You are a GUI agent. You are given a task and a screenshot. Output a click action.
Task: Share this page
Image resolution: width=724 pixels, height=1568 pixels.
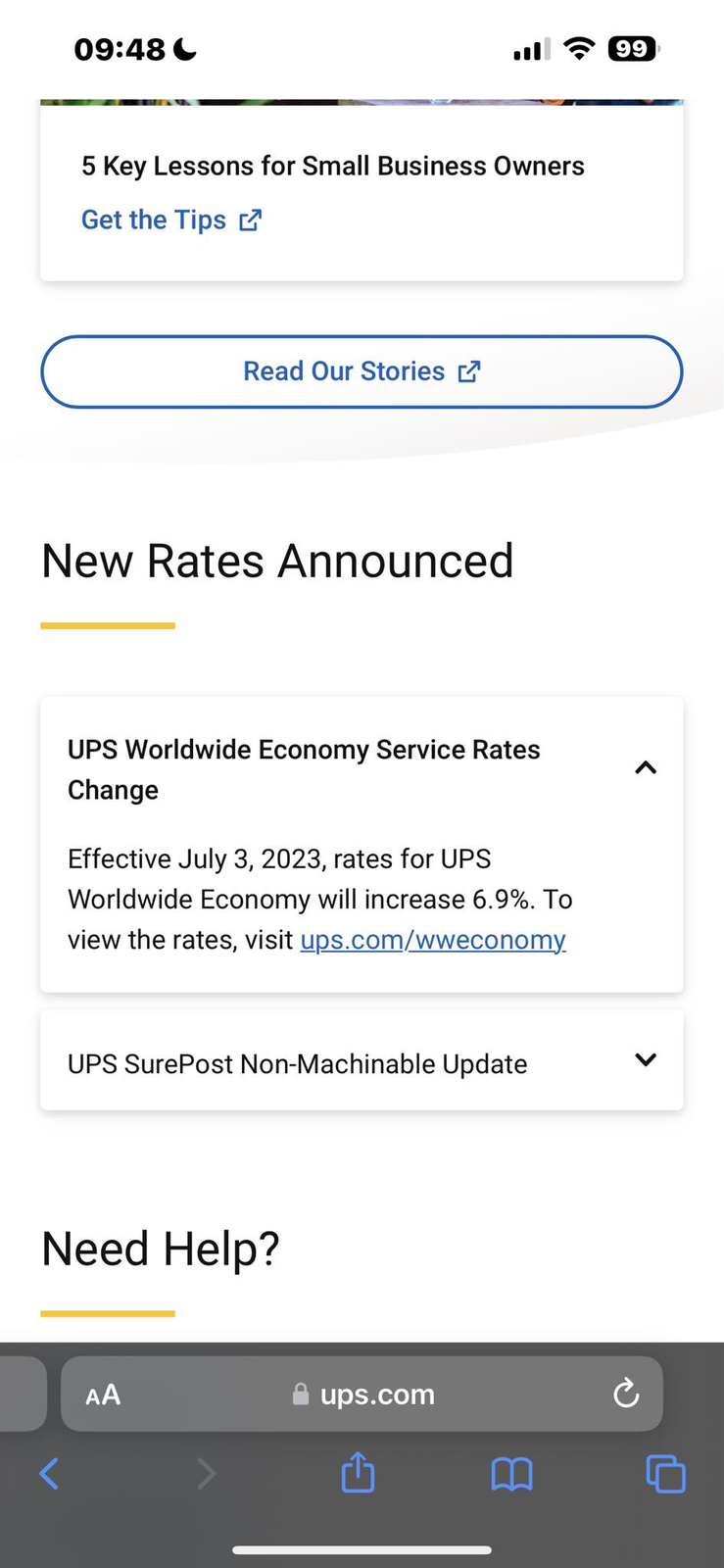tap(358, 1472)
